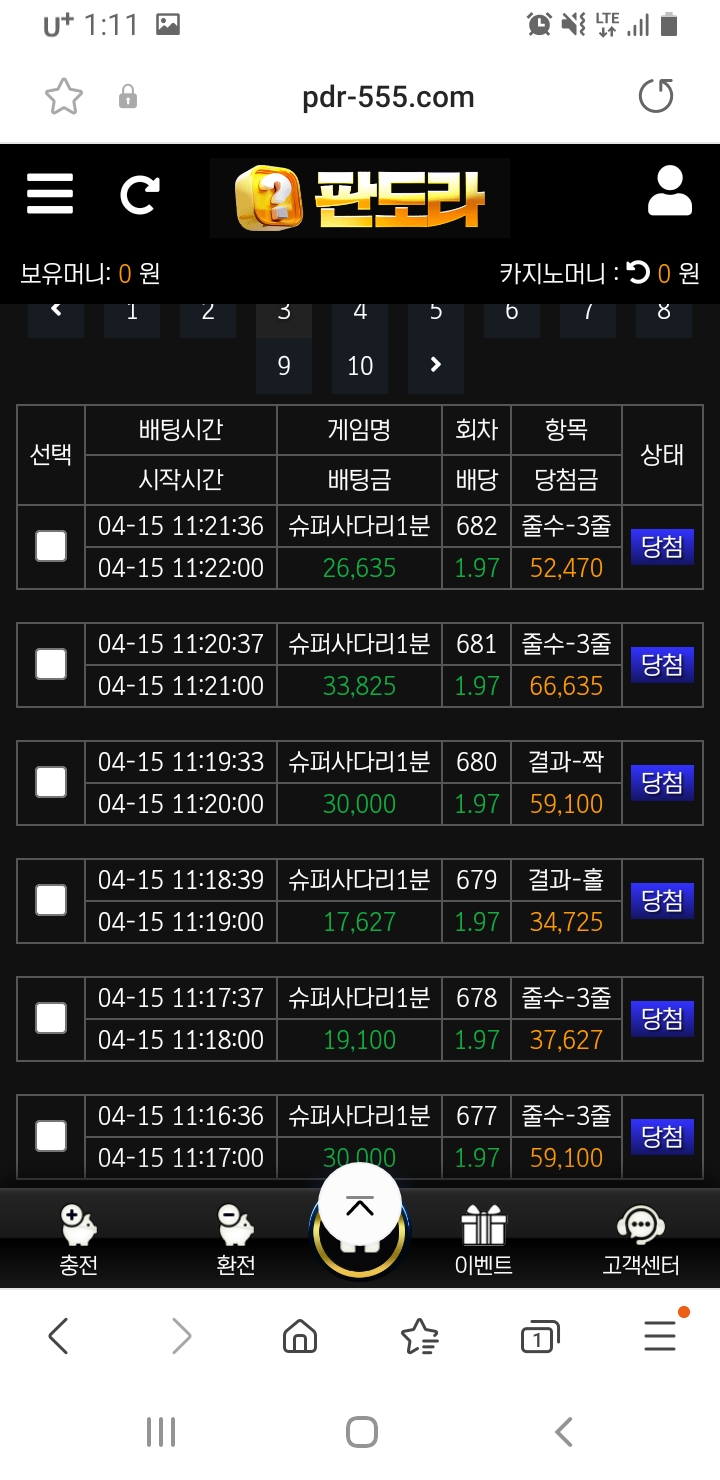Open the user profile icon
Viewport: 720px width, 1480px height.
coord(669,192)
